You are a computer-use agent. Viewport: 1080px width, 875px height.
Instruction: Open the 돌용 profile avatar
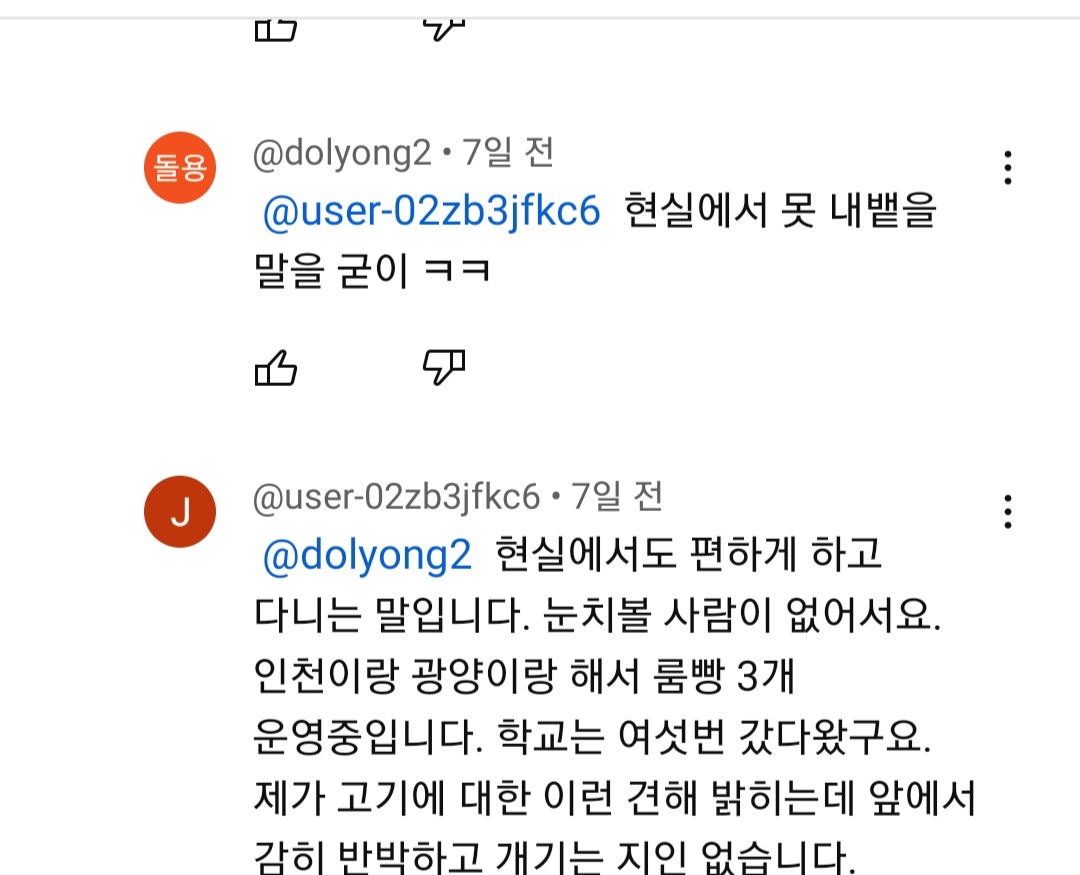coord(180,168)
